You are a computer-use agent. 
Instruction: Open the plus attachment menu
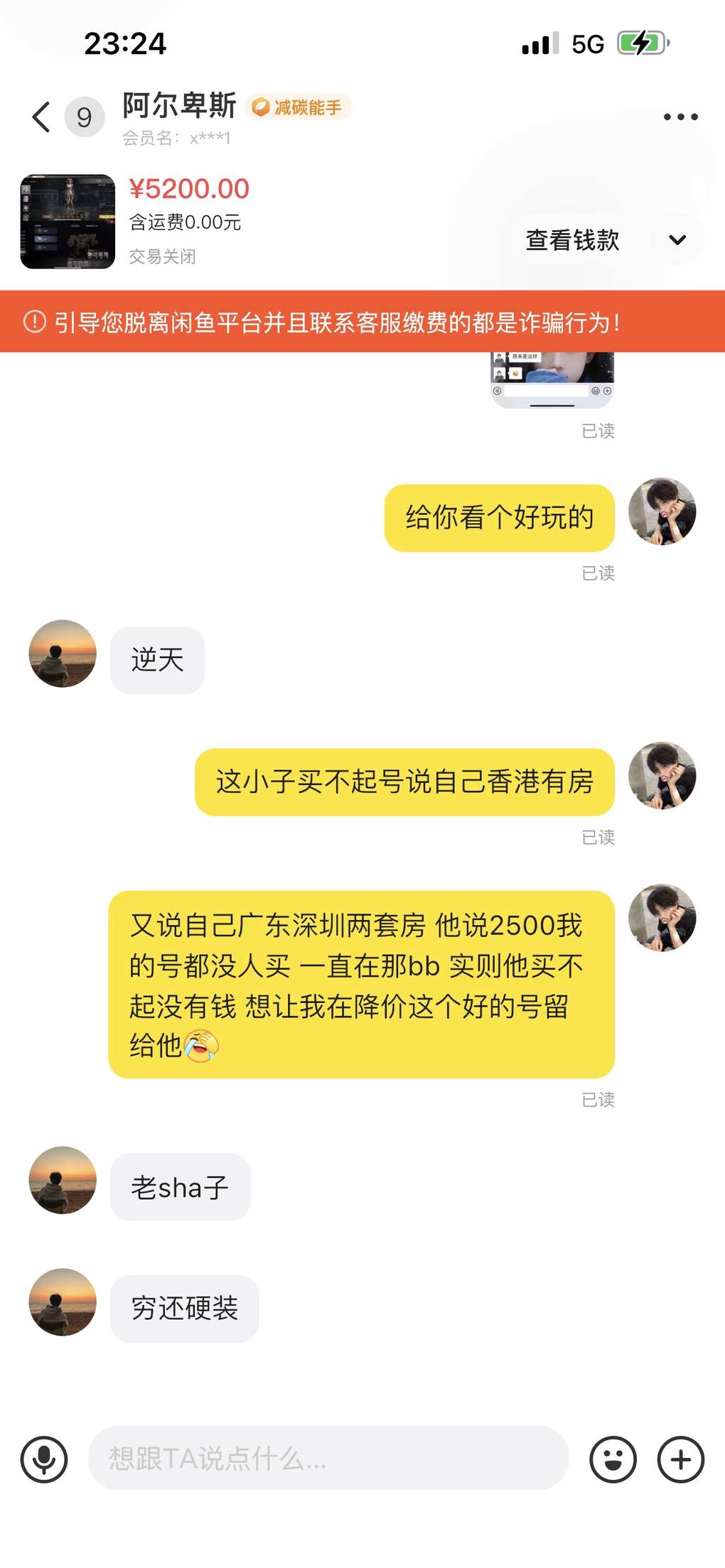(680, 1459)
